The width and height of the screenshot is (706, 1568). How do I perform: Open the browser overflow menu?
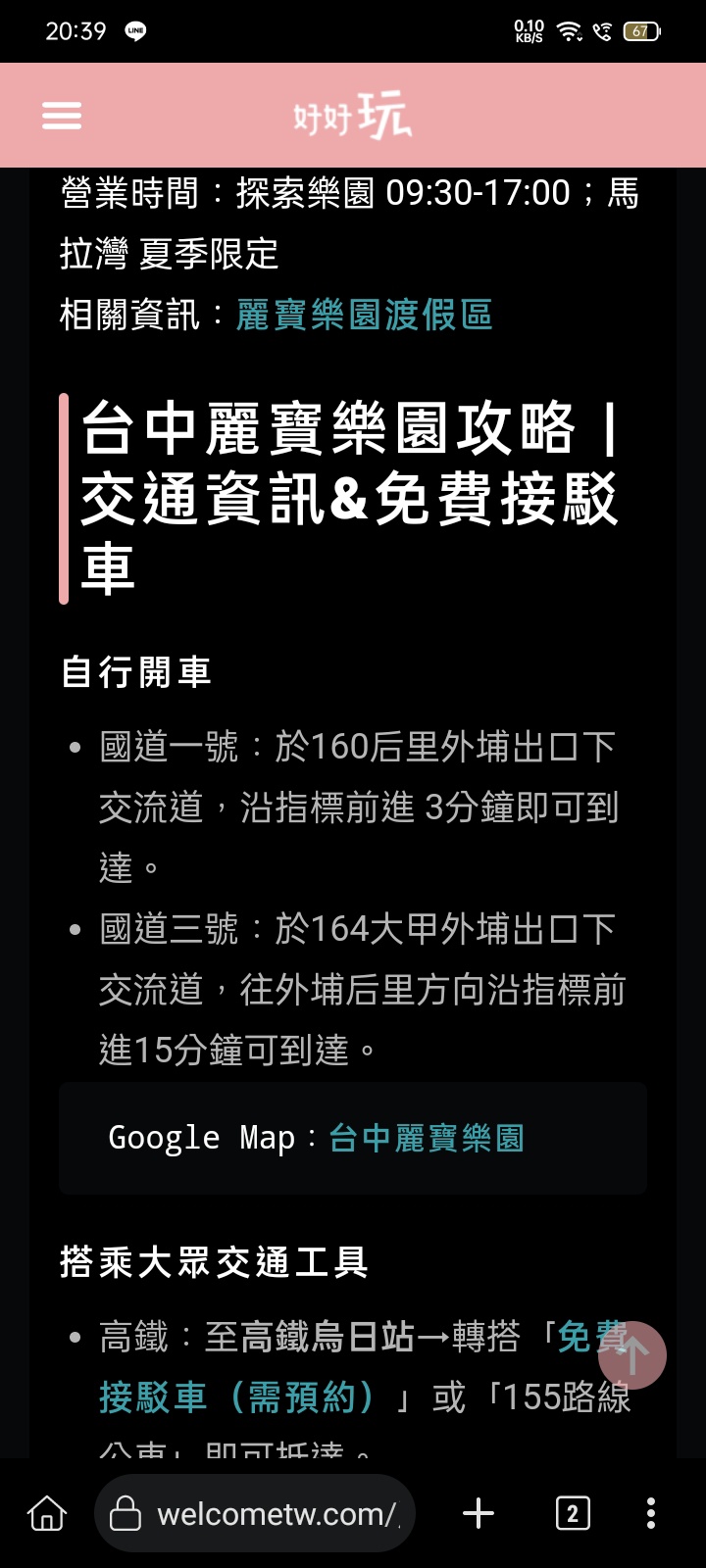[651, 1513]
